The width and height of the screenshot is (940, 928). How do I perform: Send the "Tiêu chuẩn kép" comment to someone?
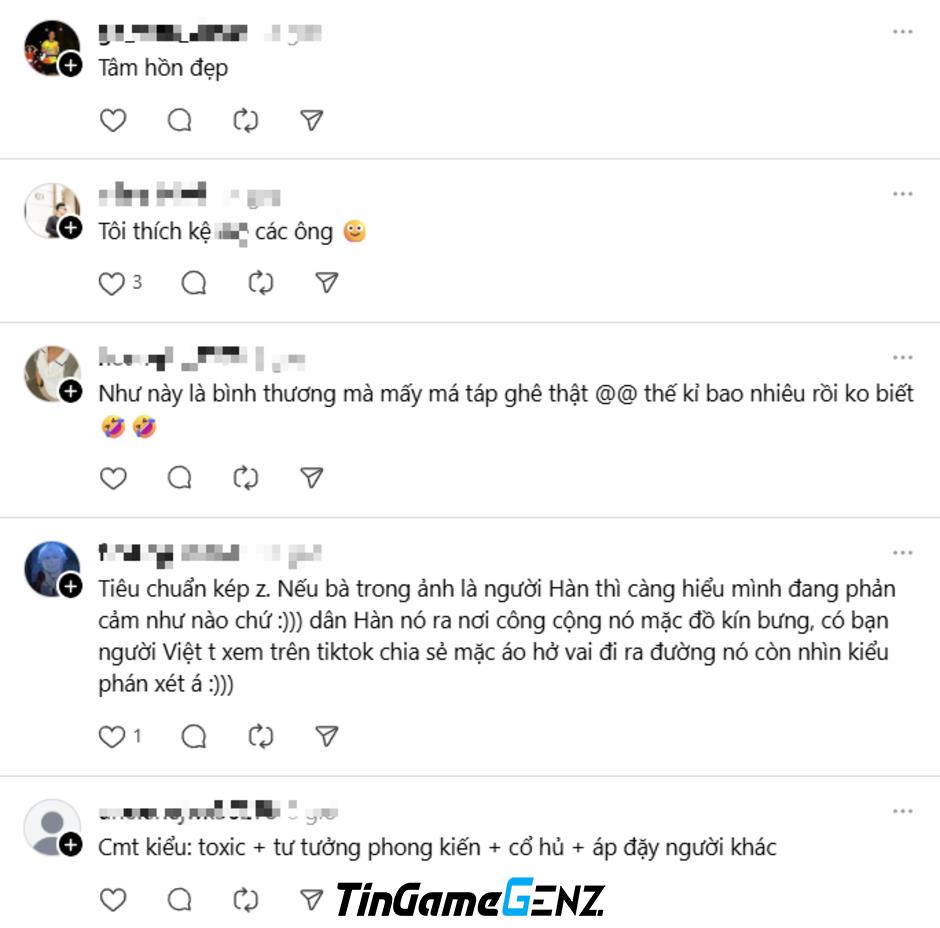pyautogui.click(x=326, y=737)
